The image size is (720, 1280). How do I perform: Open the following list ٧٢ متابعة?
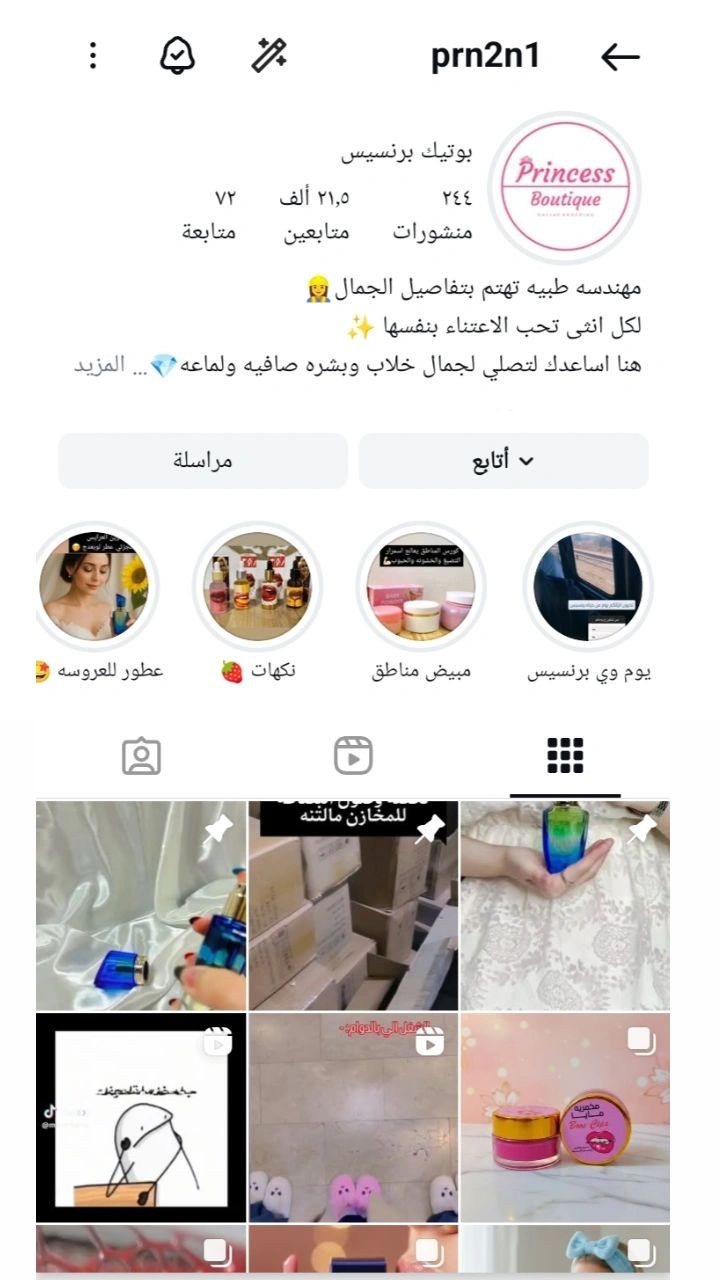209,215
